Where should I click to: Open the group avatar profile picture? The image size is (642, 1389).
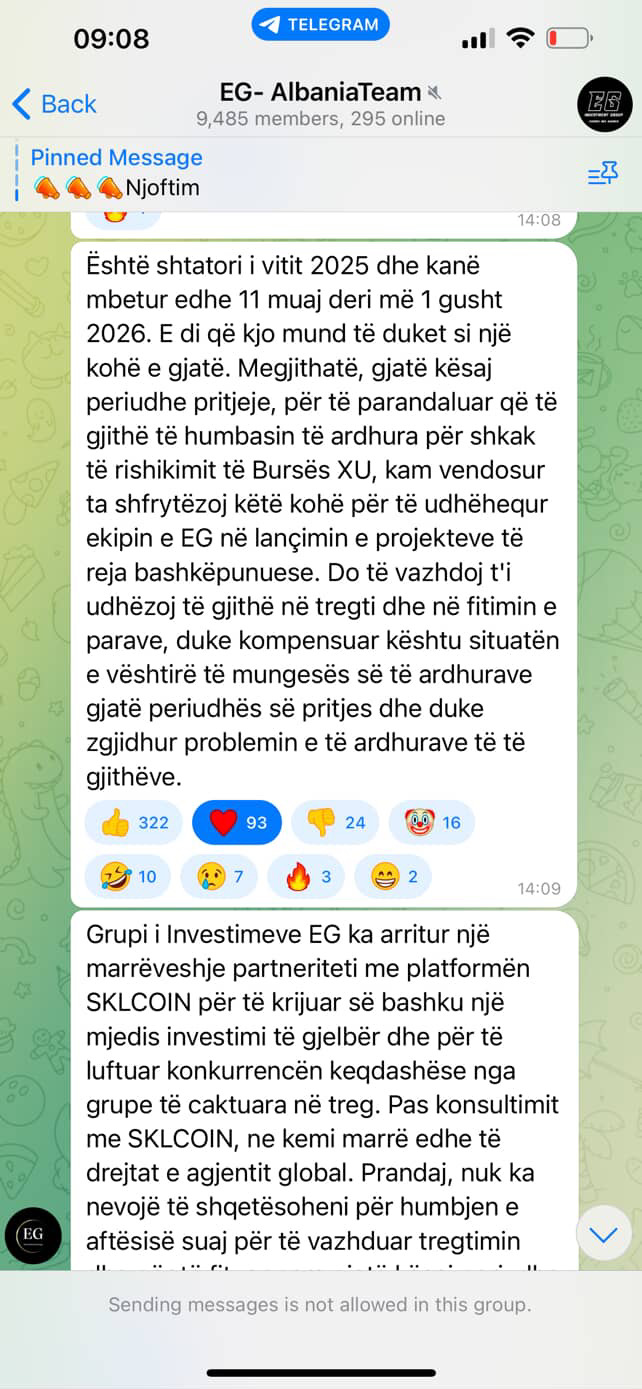click(x=604, y=104)
